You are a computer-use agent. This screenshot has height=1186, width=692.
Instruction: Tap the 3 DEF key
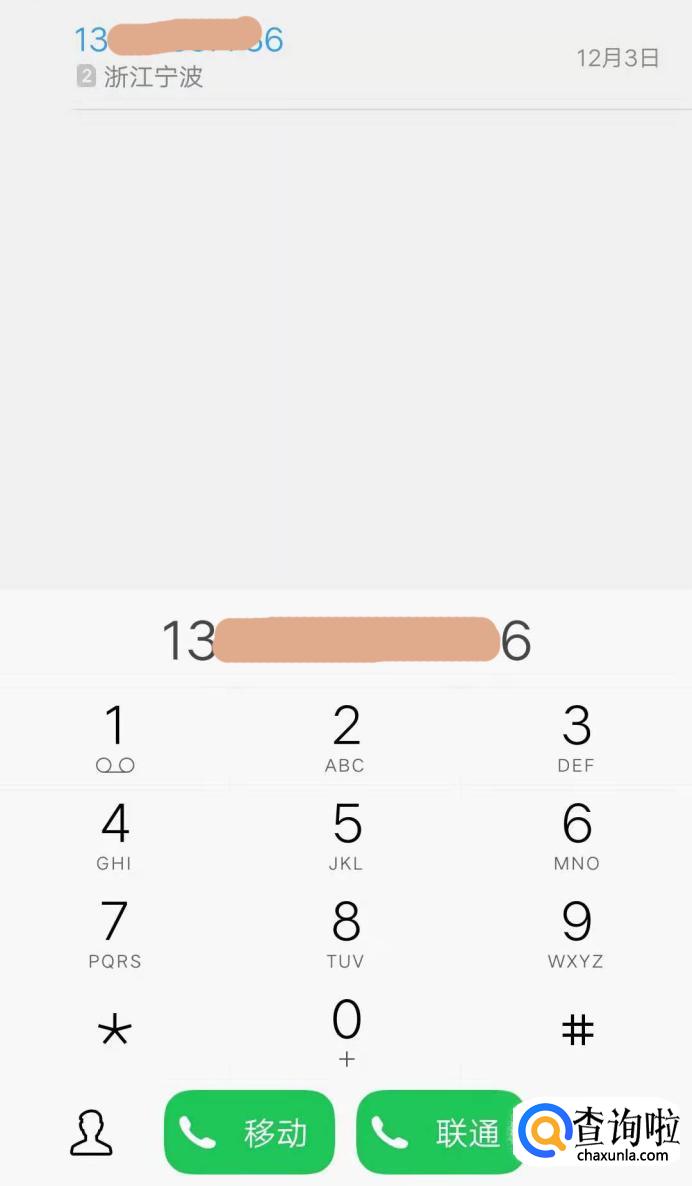(x=576, y=738)
